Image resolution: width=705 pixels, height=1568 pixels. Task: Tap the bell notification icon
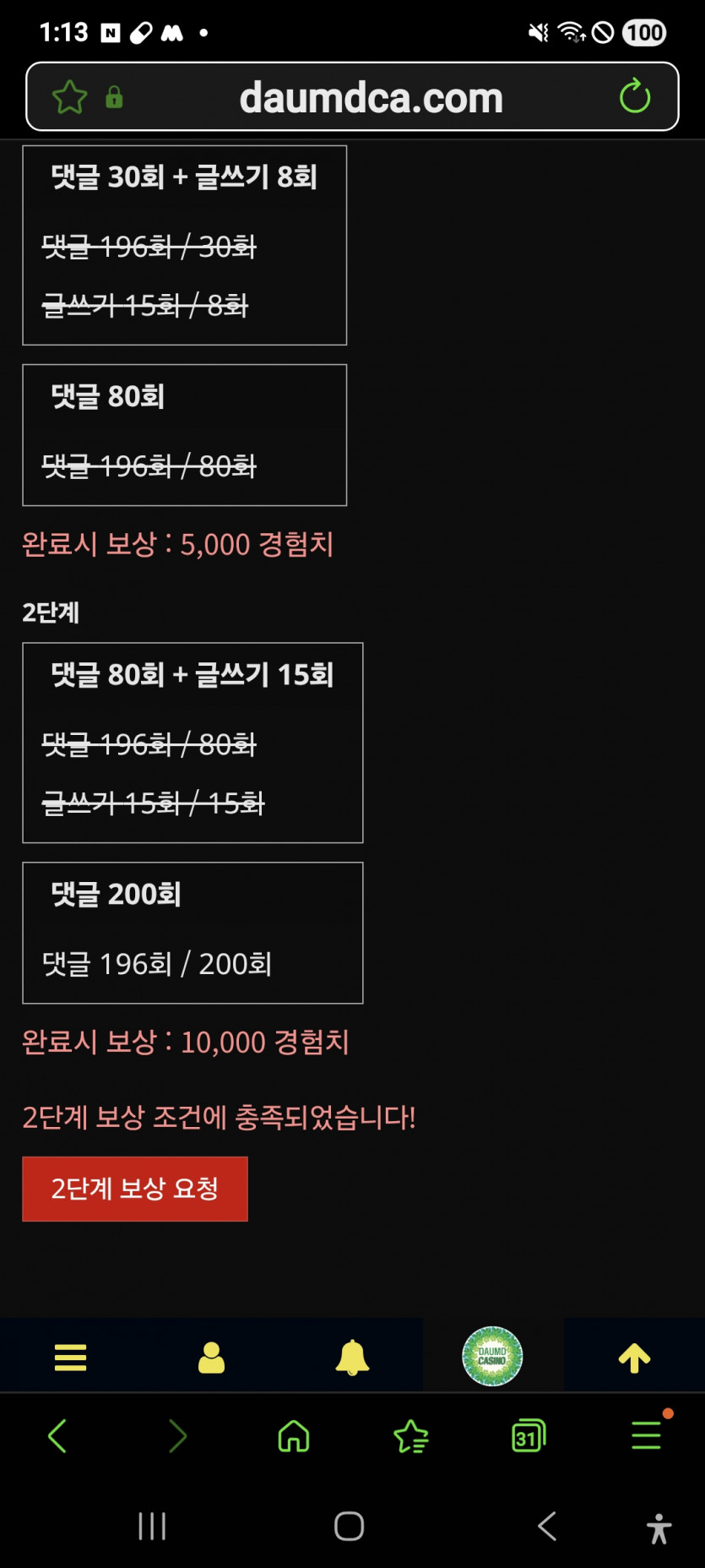[352, 1355]
